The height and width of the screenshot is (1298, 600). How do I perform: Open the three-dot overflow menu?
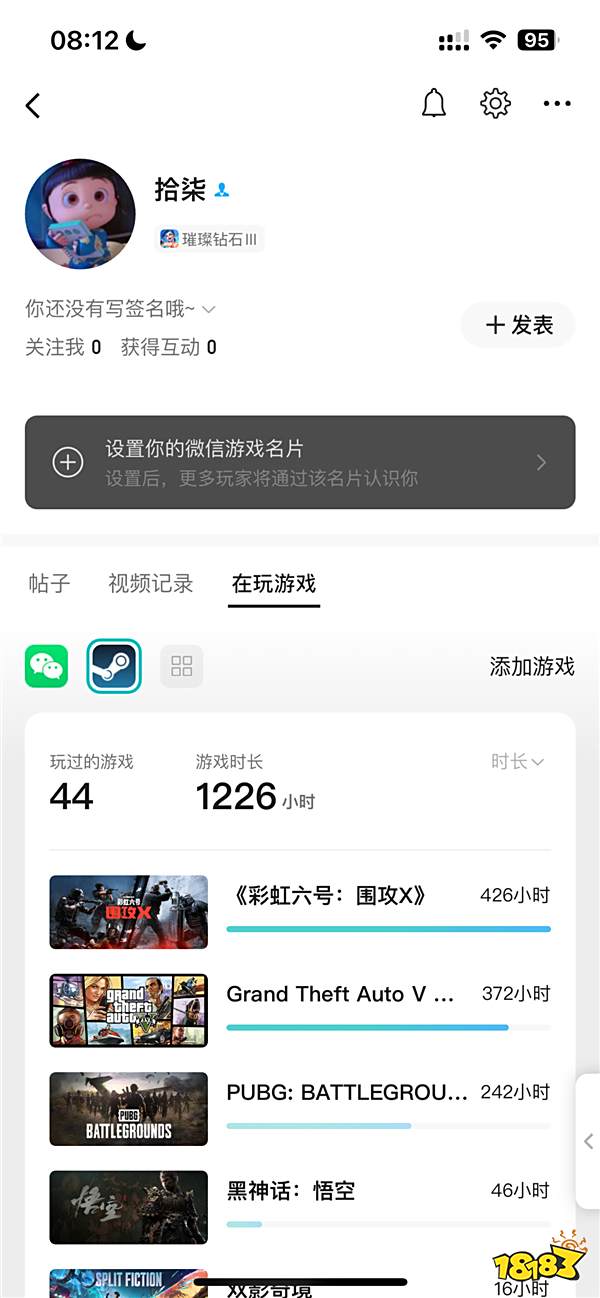[x=557, y=103]
